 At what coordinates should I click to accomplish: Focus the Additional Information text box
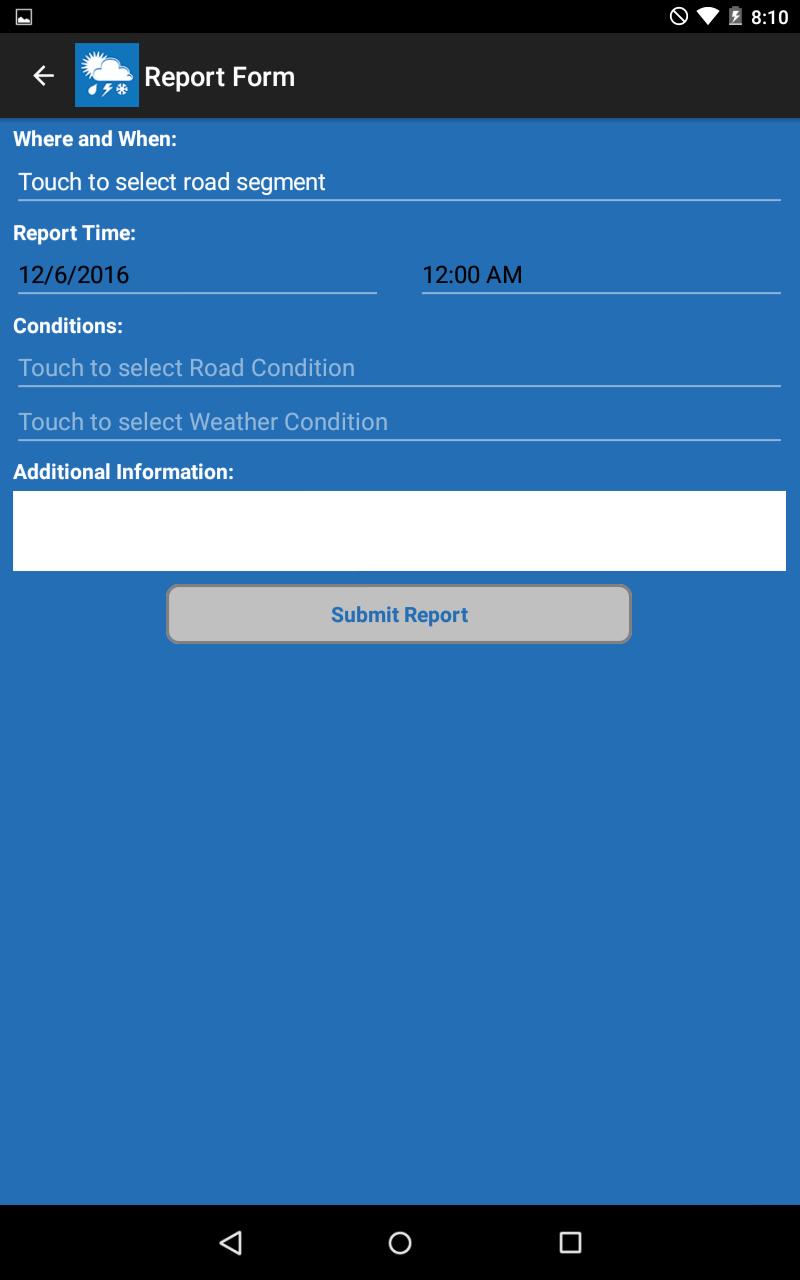[399, 531]
